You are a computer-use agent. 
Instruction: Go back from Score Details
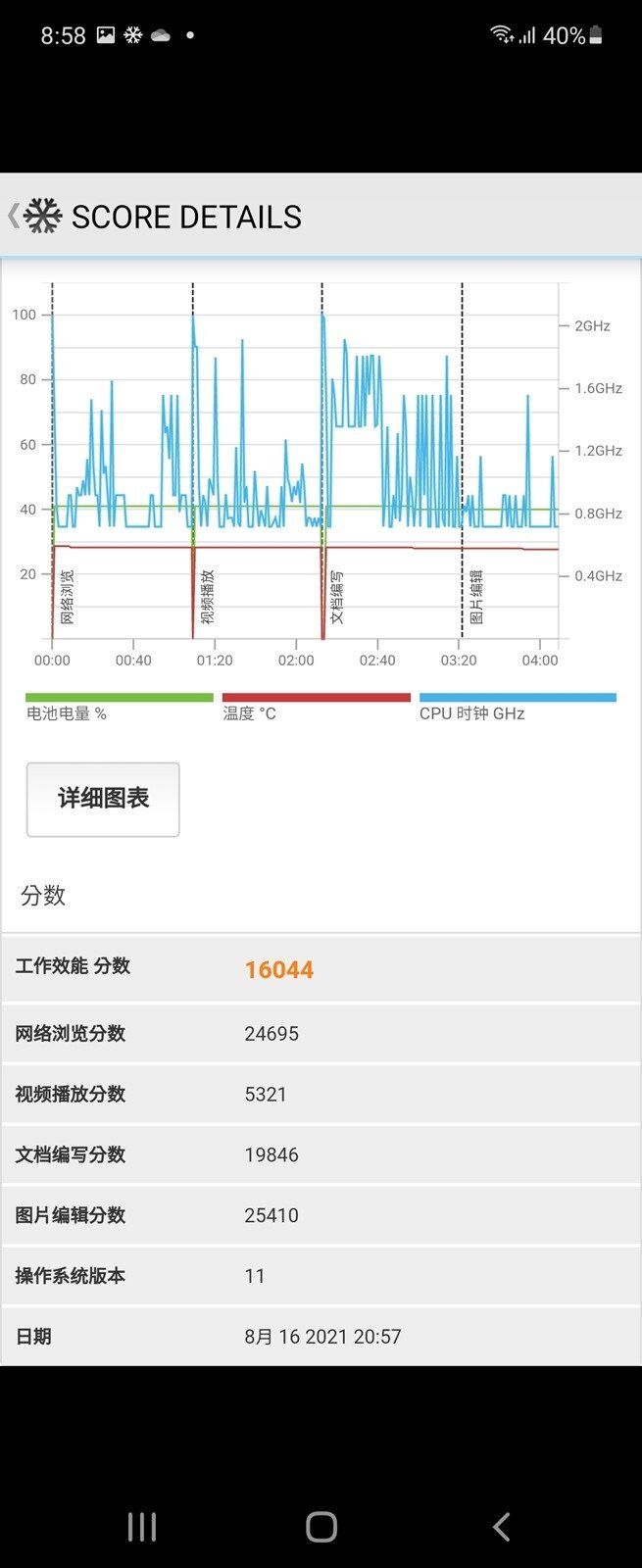coord(14,216)
